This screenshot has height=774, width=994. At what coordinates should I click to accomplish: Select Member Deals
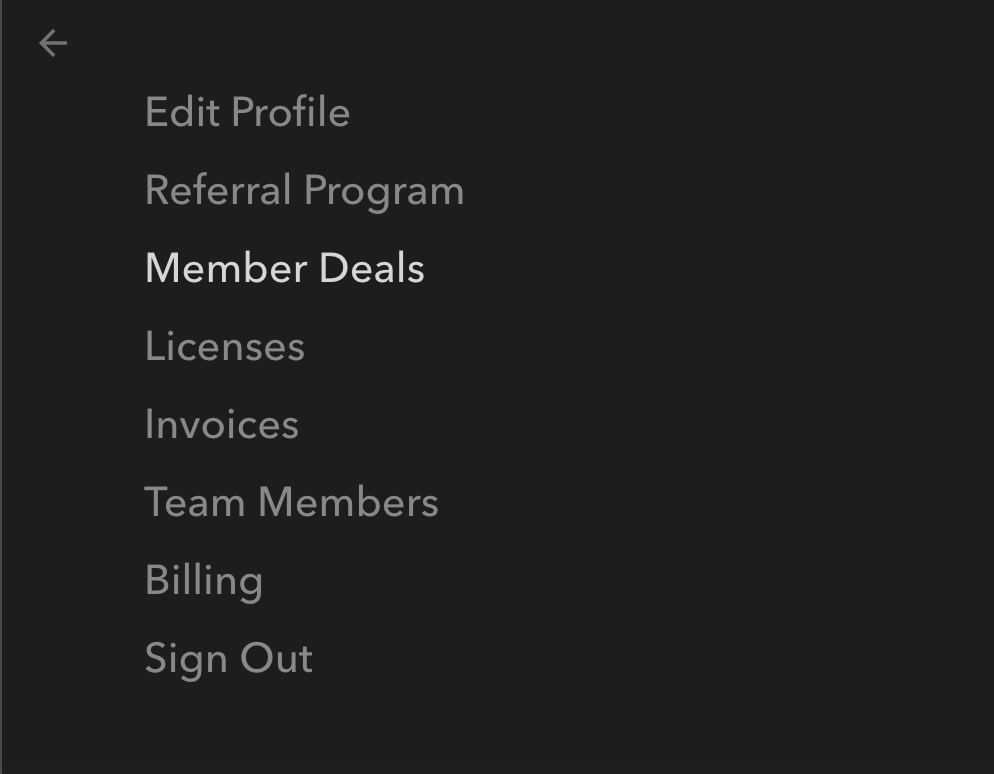click(284, 268)
